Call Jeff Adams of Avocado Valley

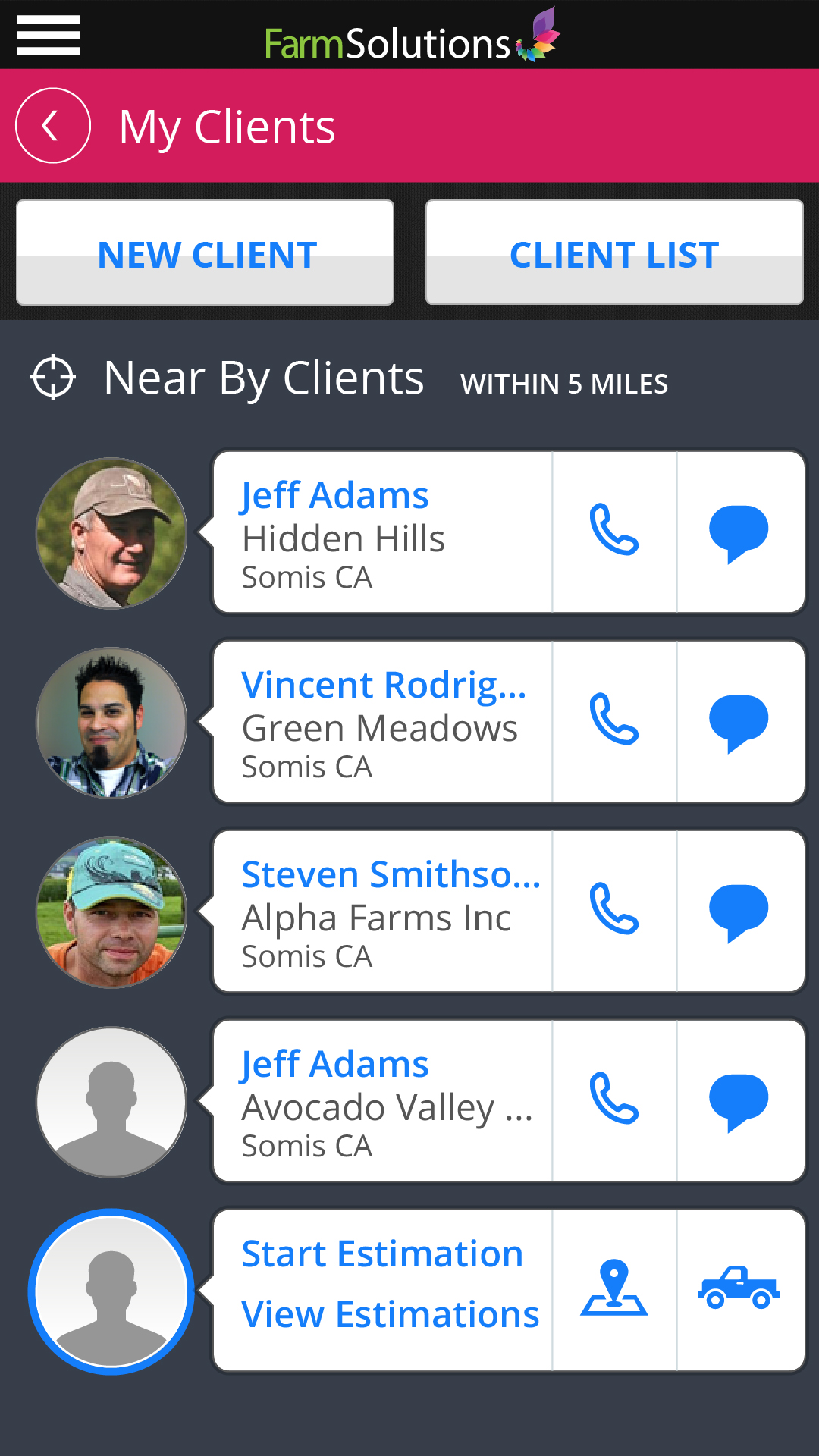(x=614, y=1100)
